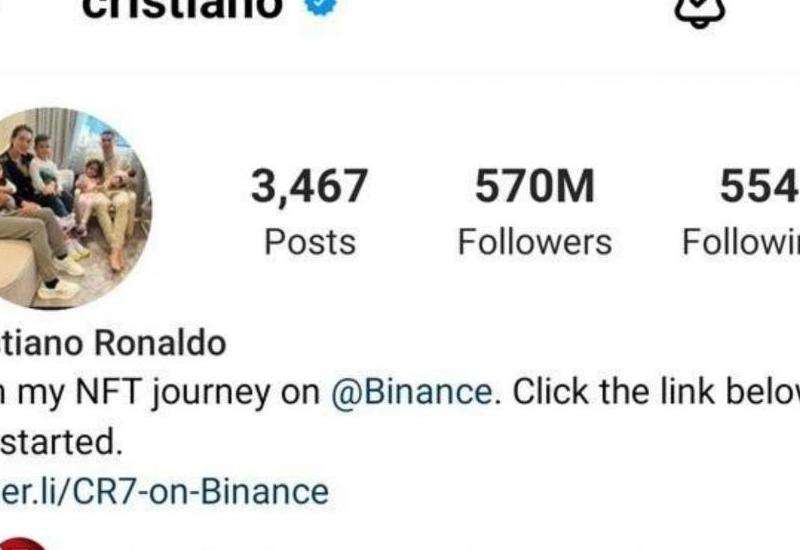The width and height of the screenshot is (800, 550).
Task: View the 570M Followers list
Action: tap(534, 212)
